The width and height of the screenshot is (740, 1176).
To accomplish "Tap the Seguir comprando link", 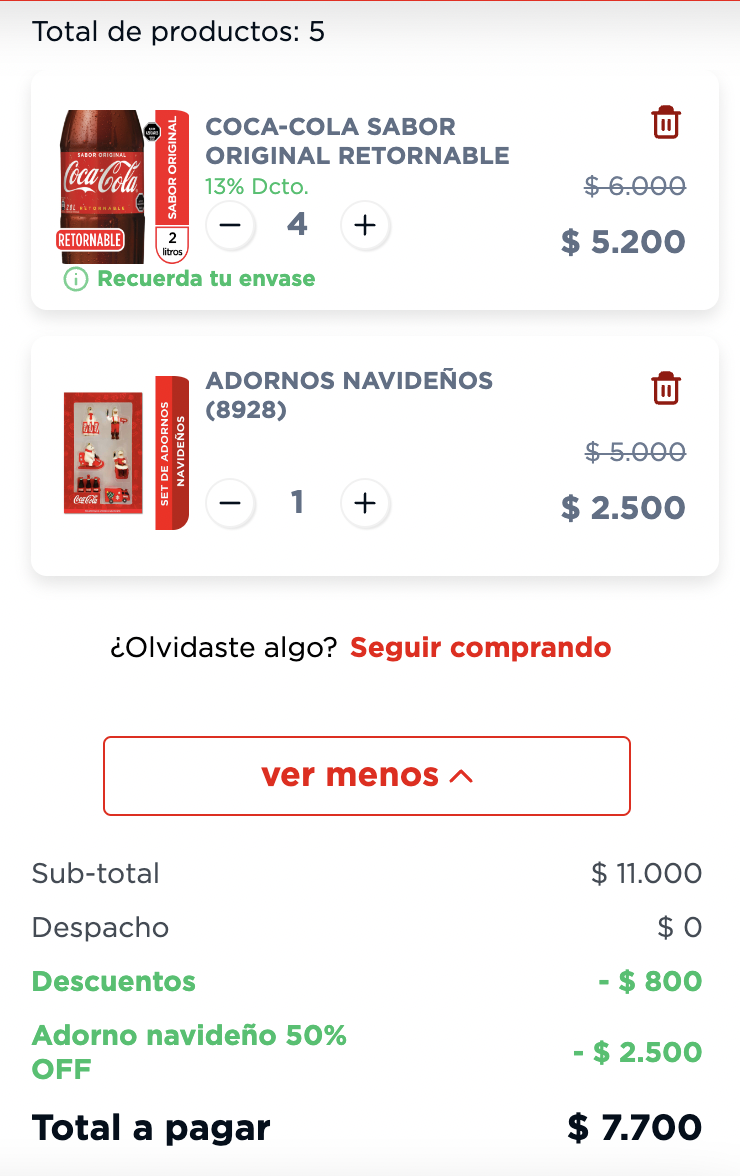I will [480, 648].
